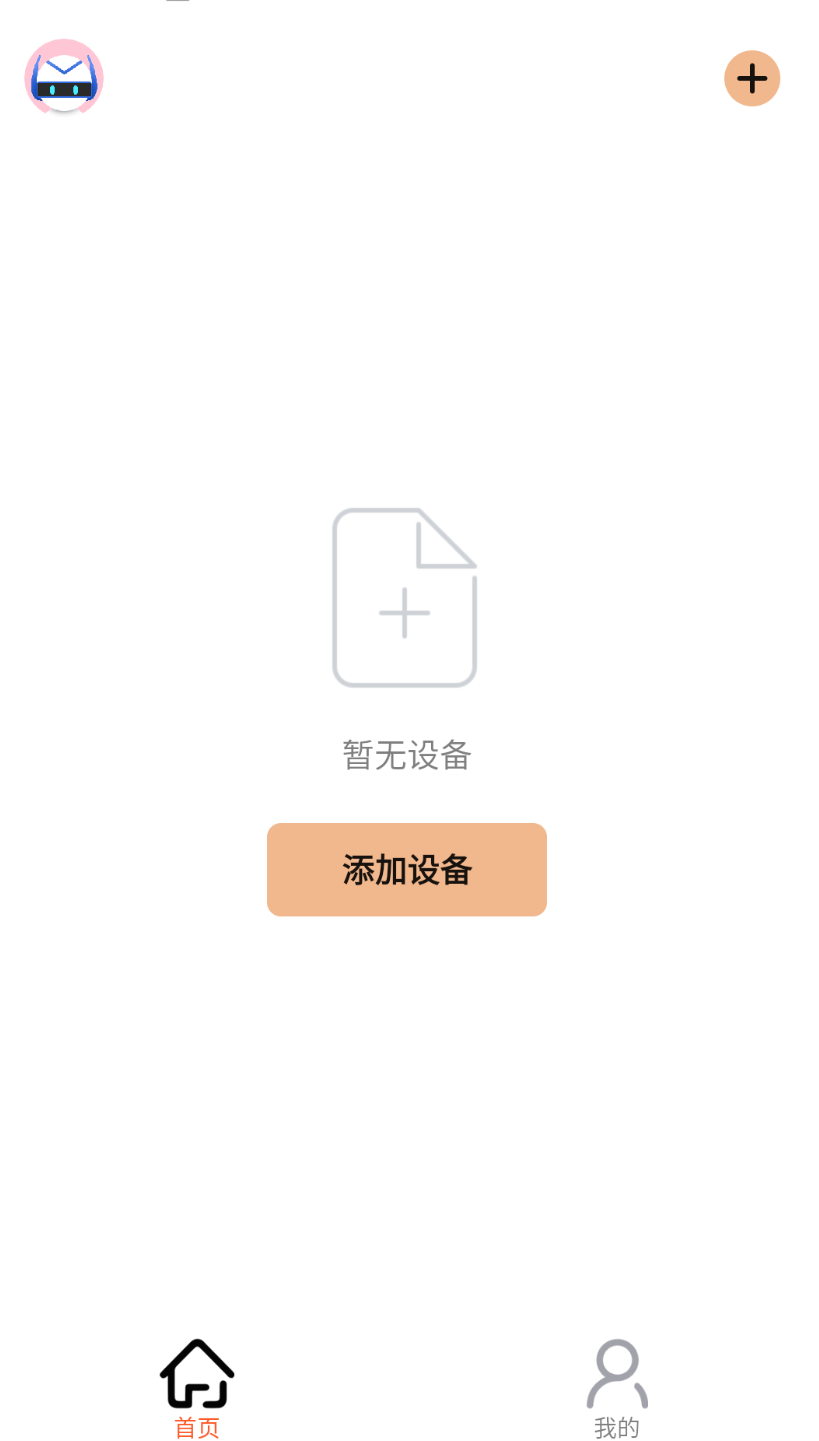The image size is (819, 1441).
Task: Tap the orange add device button
Action: tap(406, 869)
